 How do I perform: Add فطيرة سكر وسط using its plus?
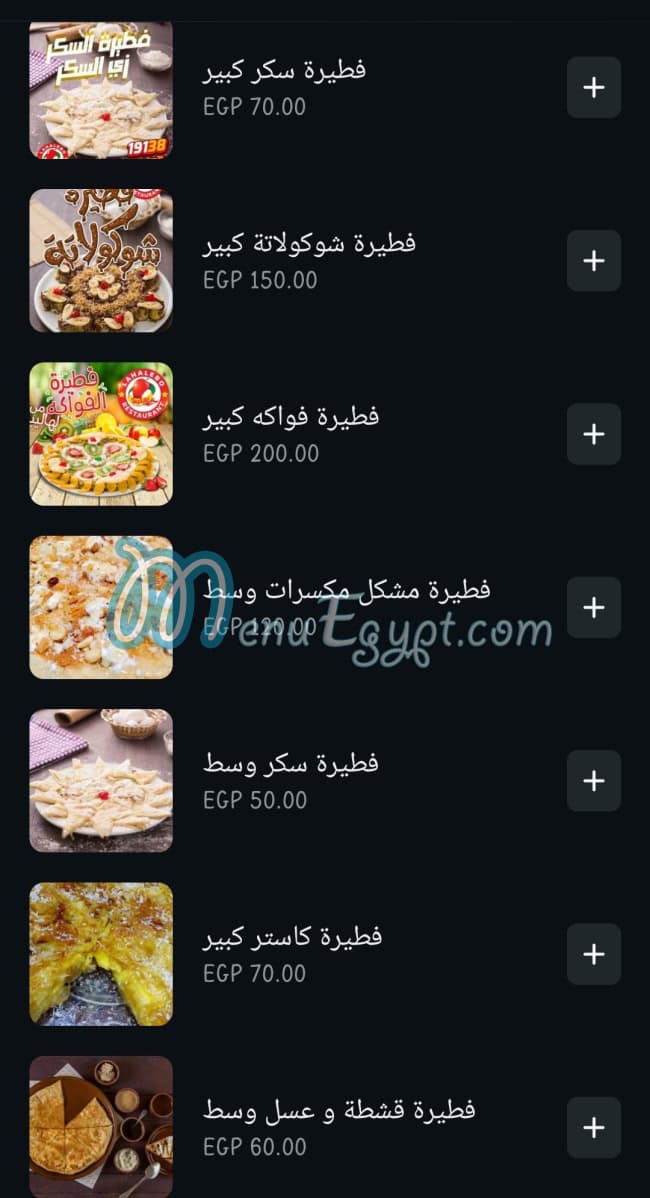(x=594, y=781)
